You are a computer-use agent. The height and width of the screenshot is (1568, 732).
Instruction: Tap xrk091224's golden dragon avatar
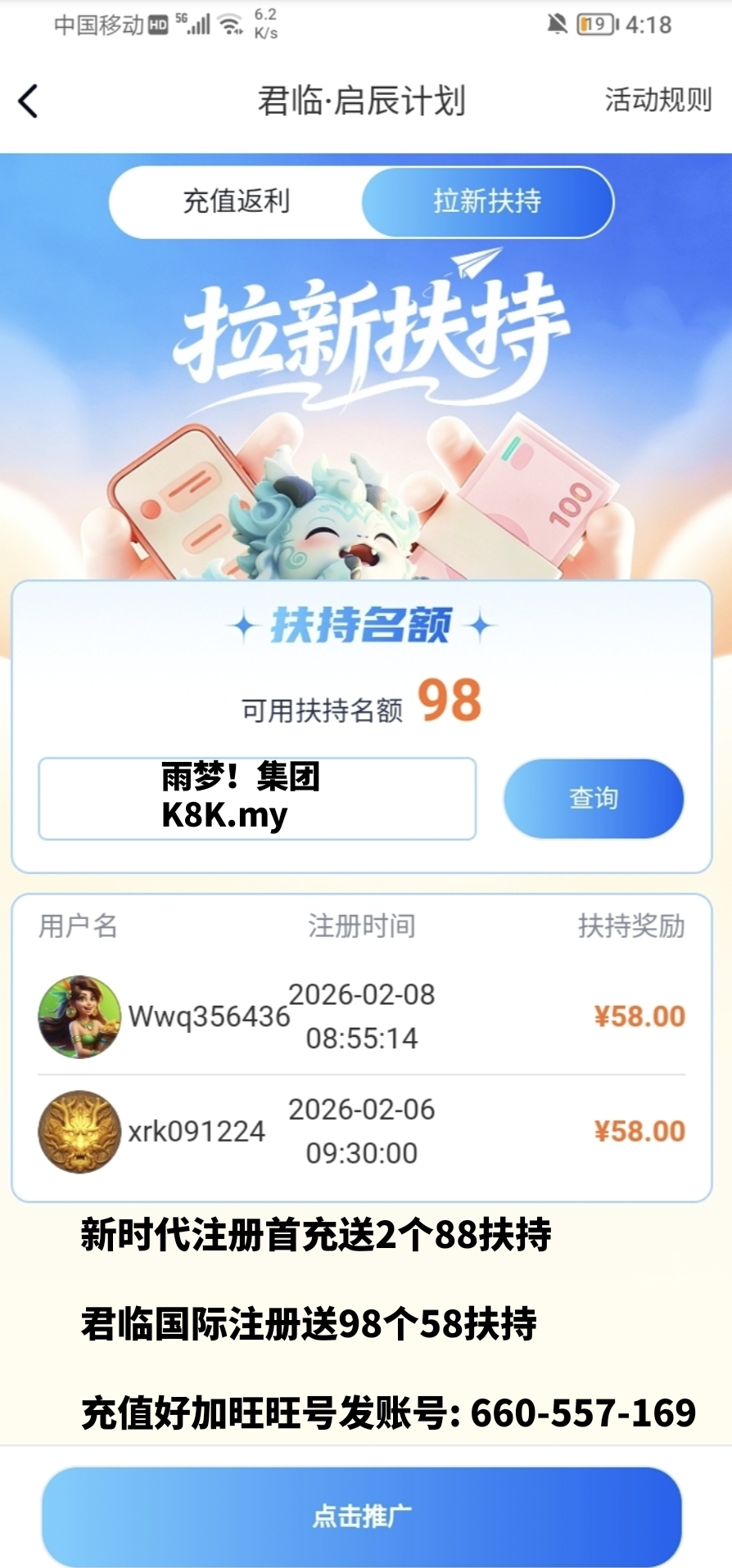coord(79,1133)
